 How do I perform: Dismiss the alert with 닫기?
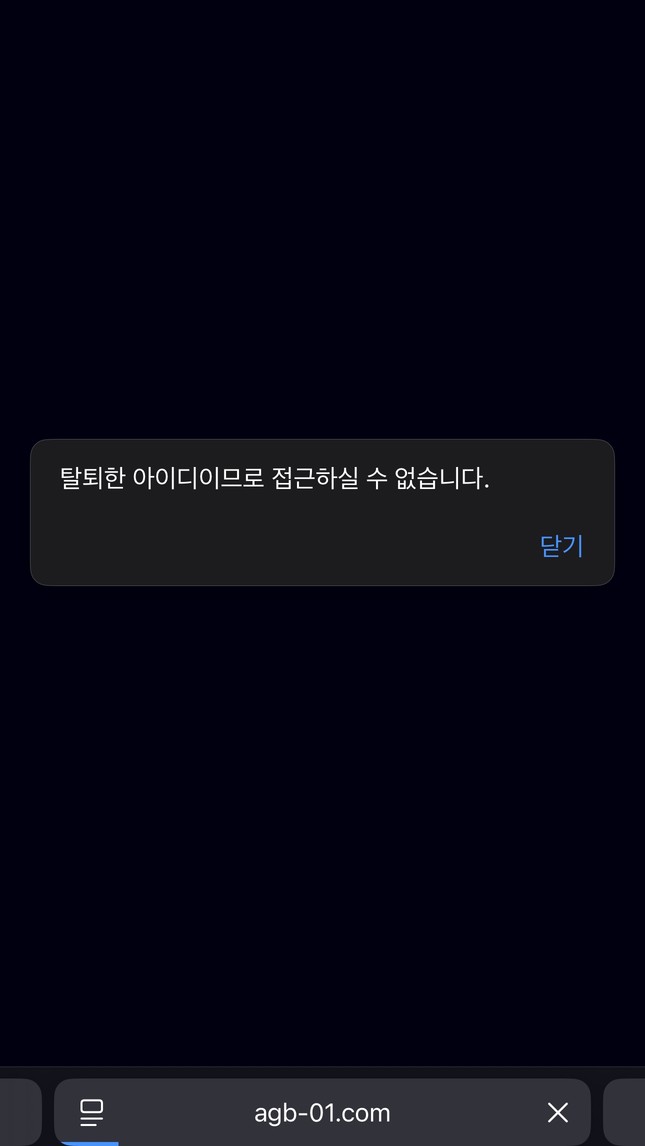[x=561, y=546]
